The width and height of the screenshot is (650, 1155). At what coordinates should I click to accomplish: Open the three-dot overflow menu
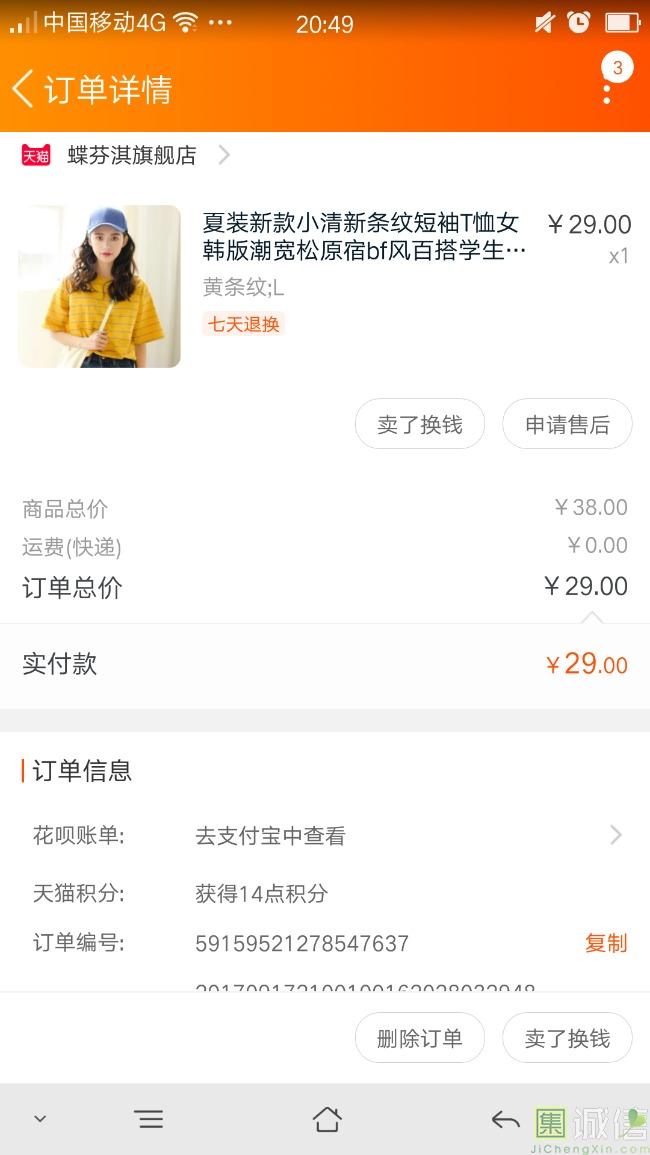tap(607, 92)
